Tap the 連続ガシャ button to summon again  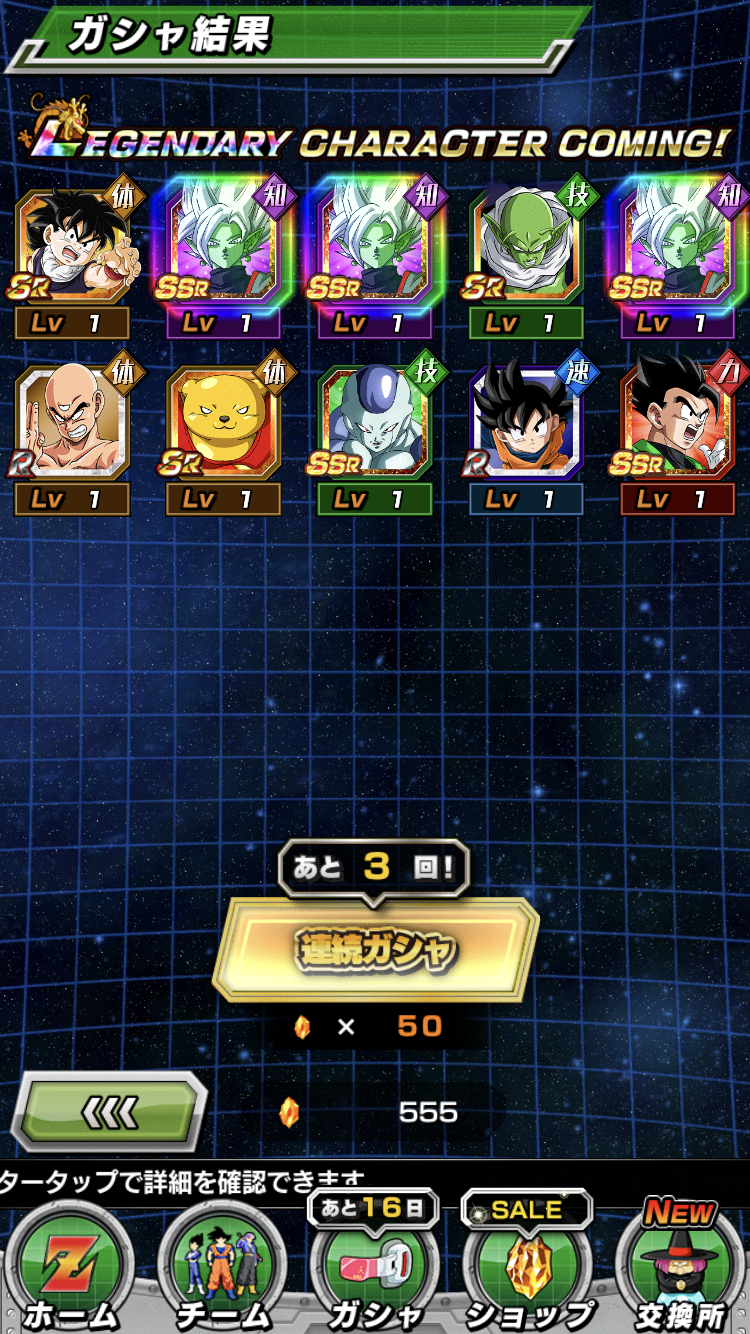pos(375,949)
